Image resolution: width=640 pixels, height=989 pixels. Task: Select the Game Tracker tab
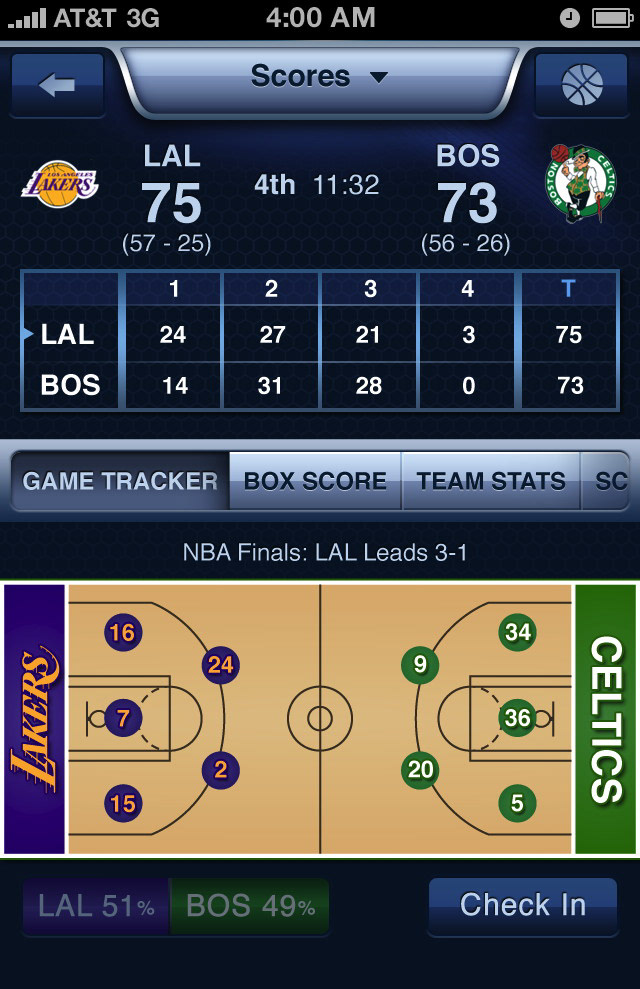tap(120, 481)
